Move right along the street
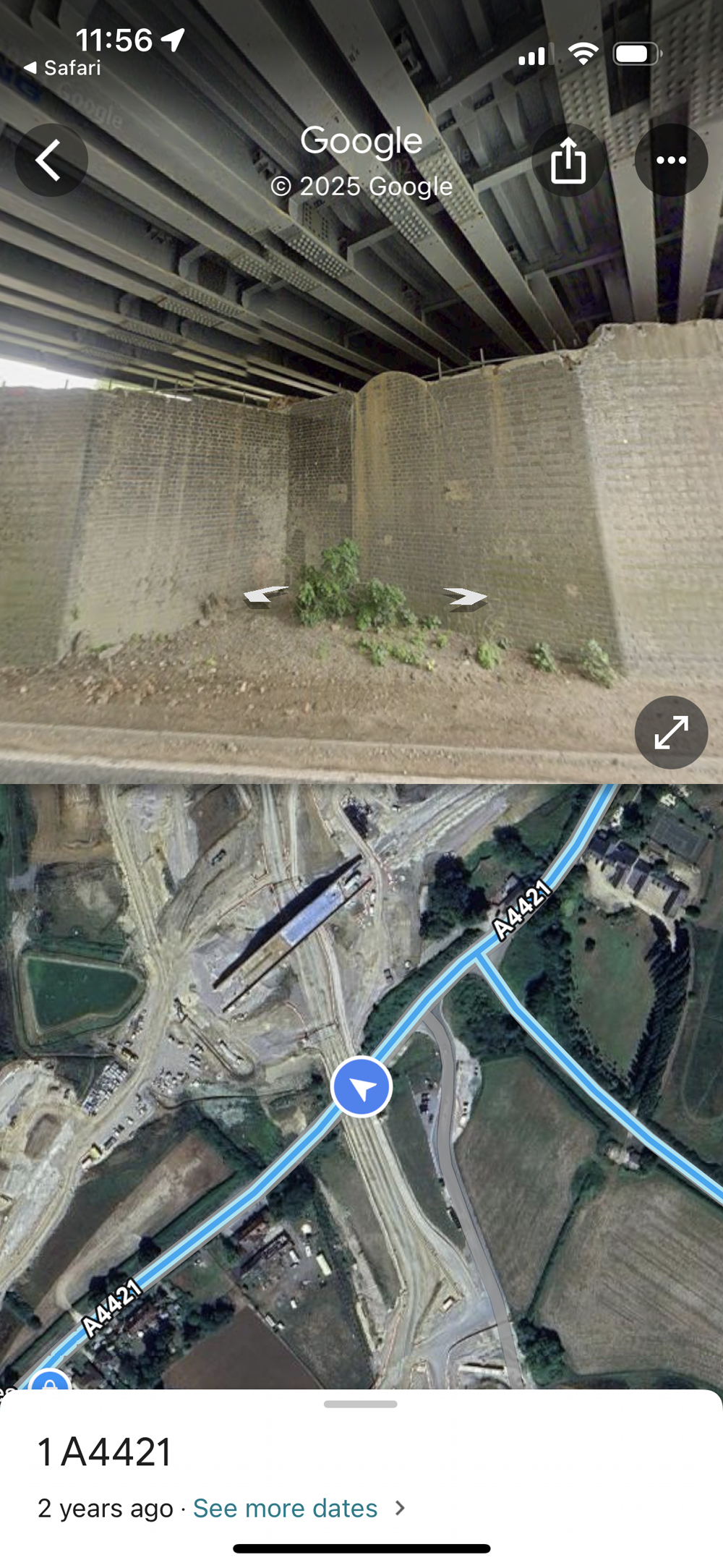 [465, 597]
